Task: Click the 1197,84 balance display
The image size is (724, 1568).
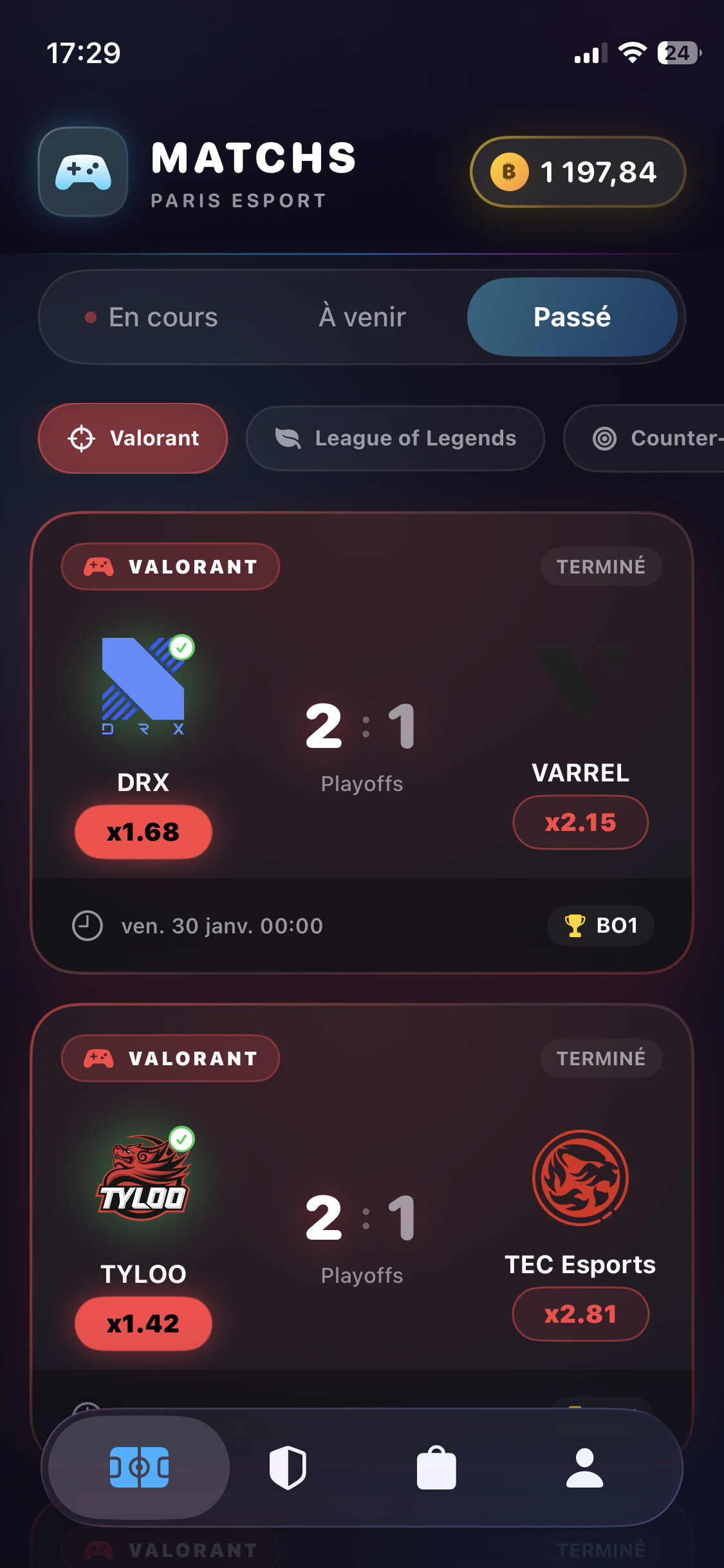Action: (598, 172)
